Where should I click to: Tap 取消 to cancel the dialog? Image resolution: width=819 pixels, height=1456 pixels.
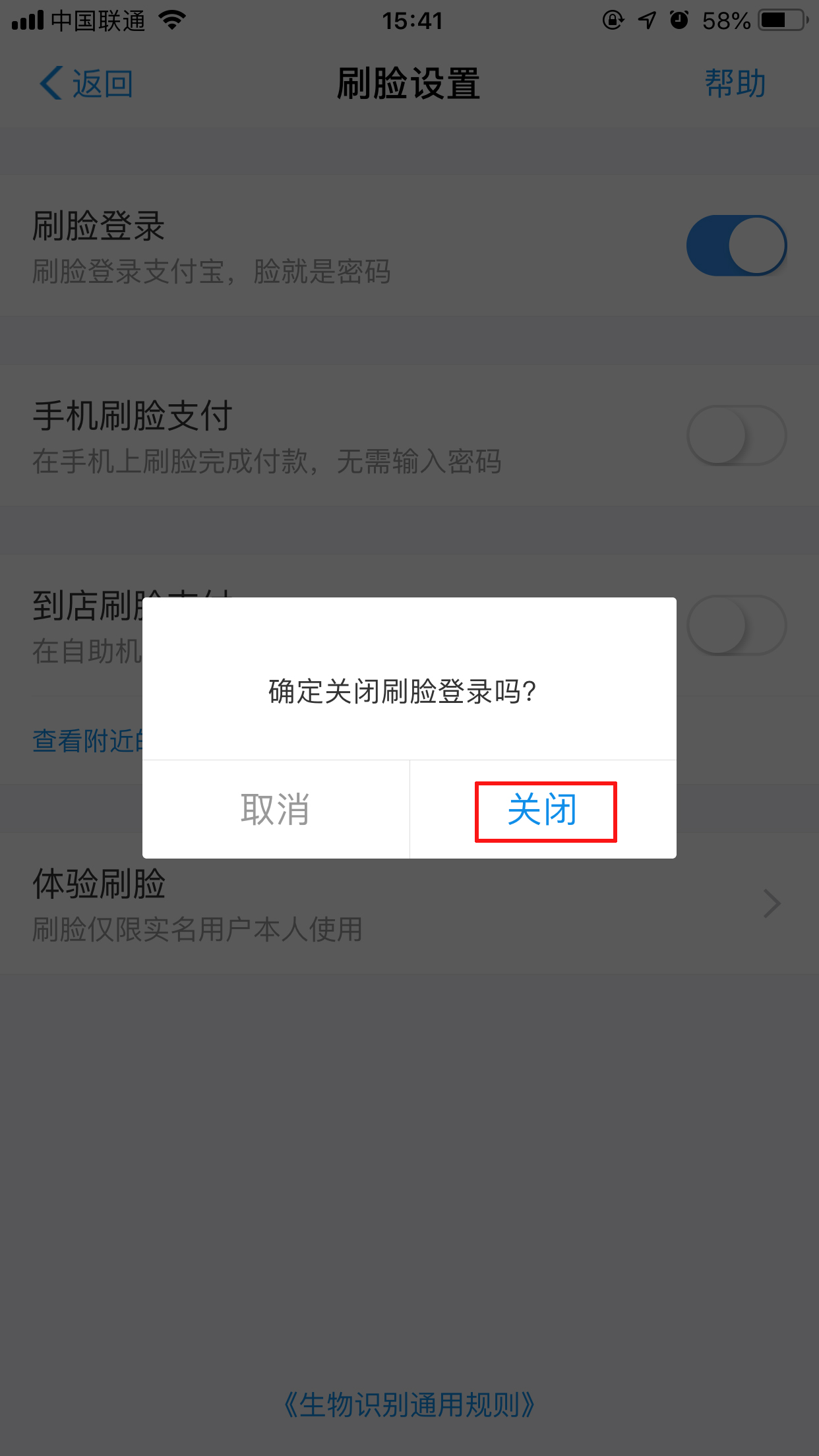(x=276, y=810)
